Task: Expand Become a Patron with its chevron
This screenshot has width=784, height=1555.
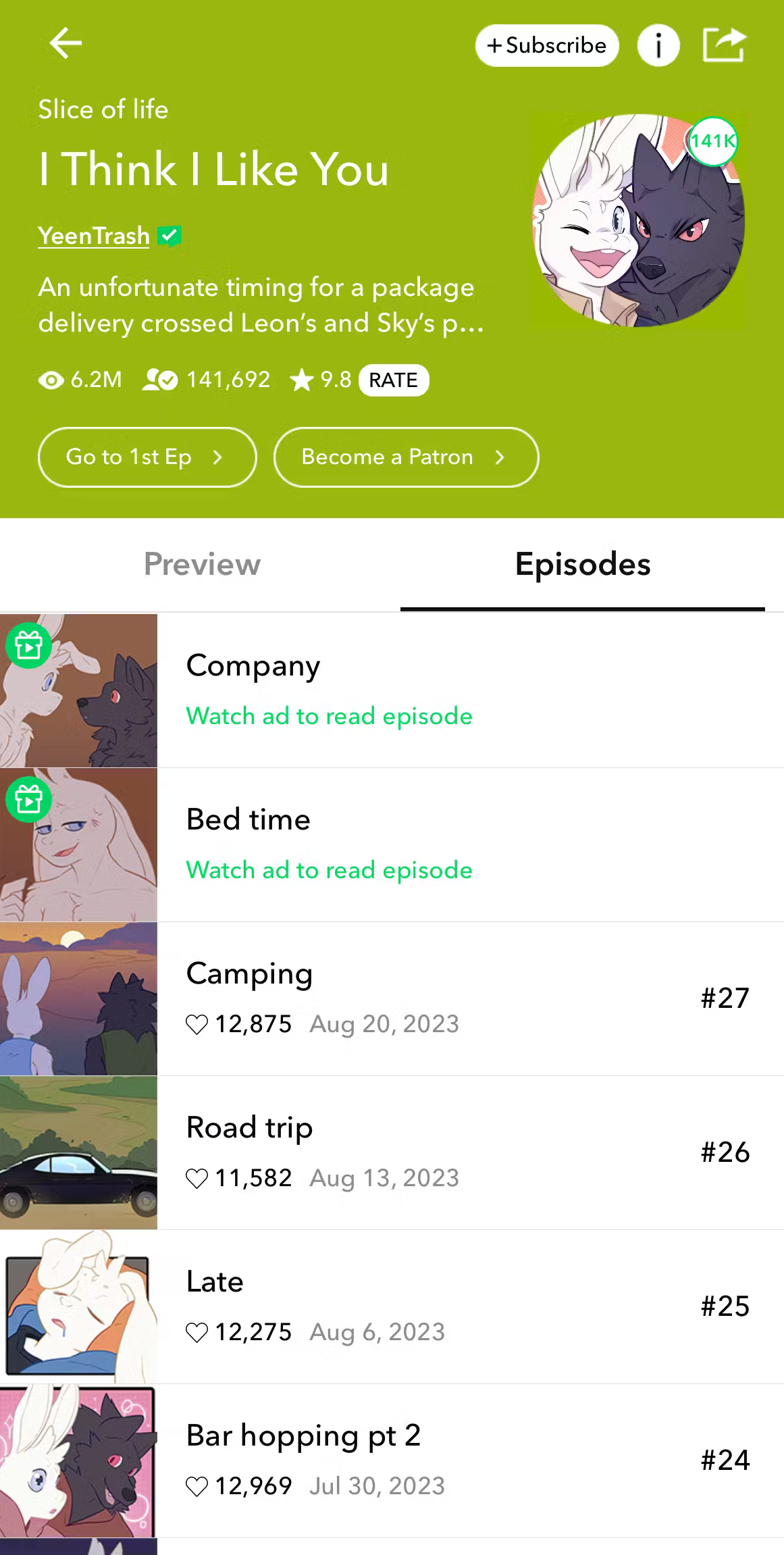Action: [x=499, y=457]
